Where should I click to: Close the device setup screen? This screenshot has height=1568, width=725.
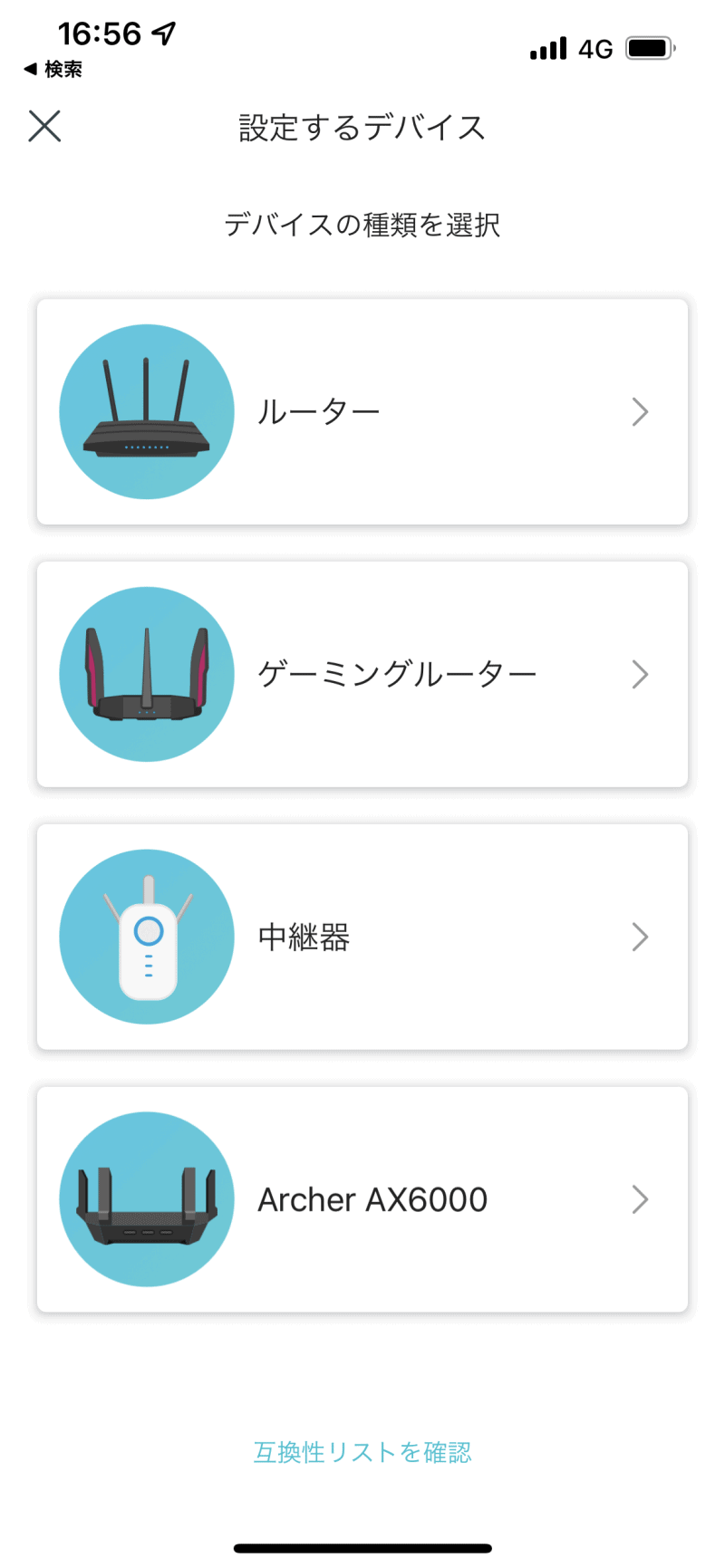point(44,126)
